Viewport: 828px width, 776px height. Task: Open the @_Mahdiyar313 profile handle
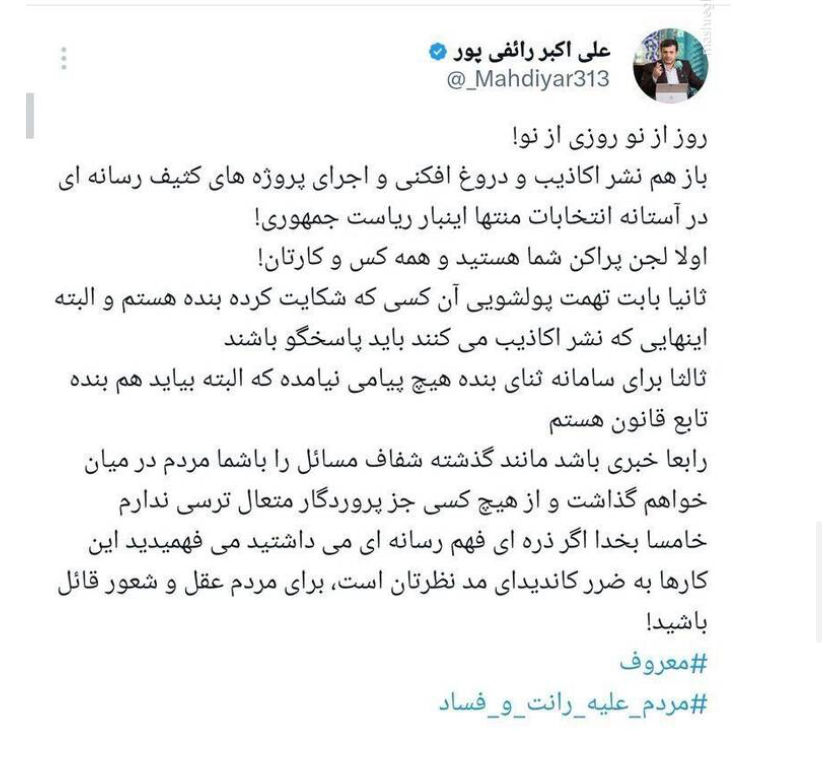click(528, 80)
